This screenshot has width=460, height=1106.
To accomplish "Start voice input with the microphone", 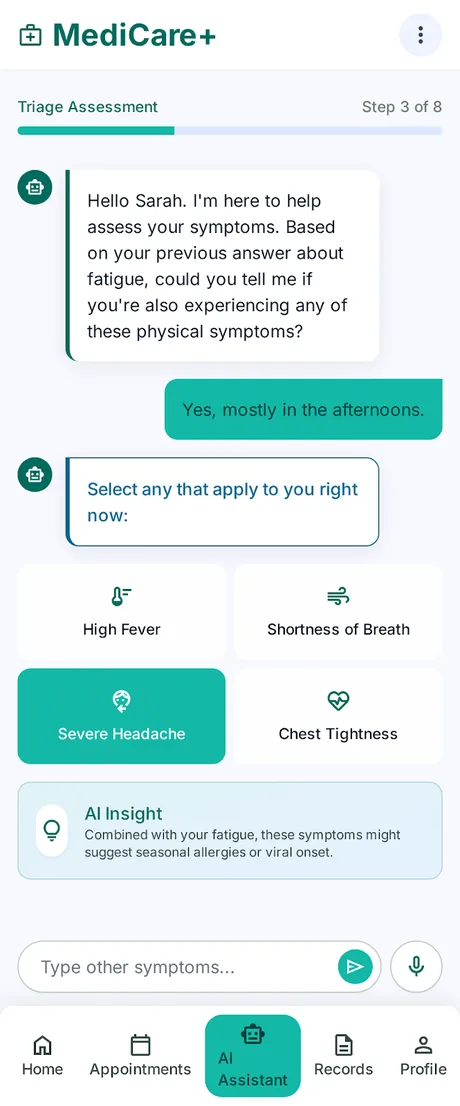I will coord(416,966).
